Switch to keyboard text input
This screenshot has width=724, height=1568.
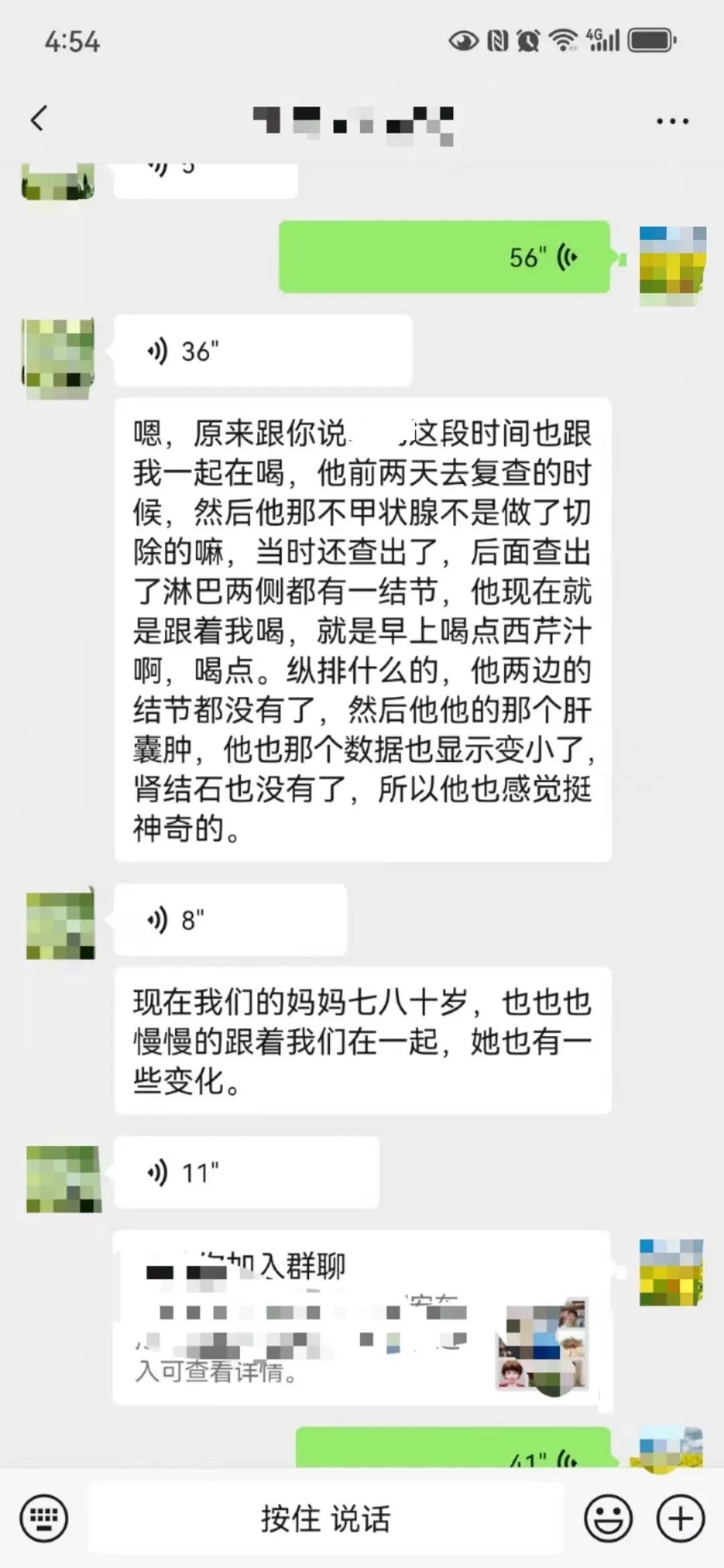[44, 1518]
